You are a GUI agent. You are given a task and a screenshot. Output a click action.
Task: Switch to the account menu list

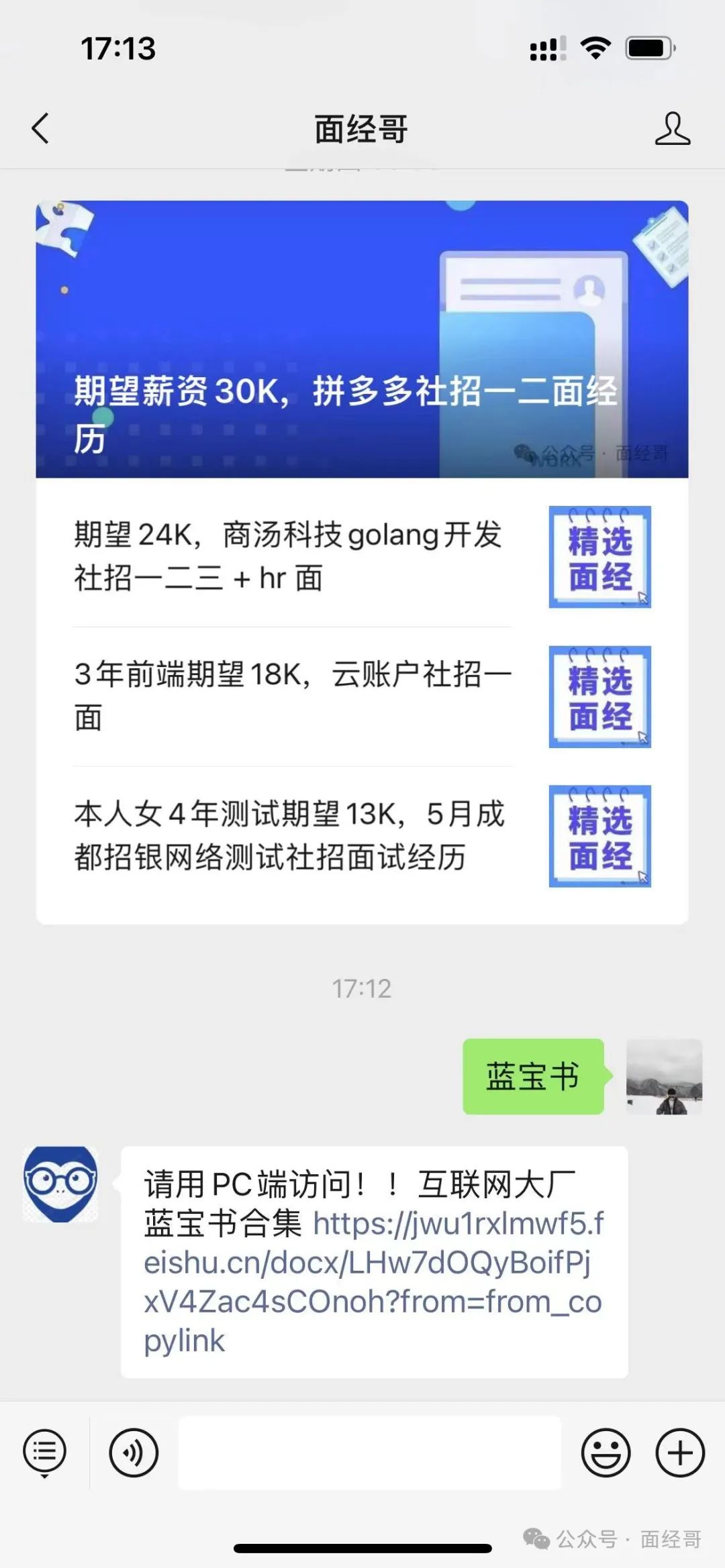(44, 1453)
